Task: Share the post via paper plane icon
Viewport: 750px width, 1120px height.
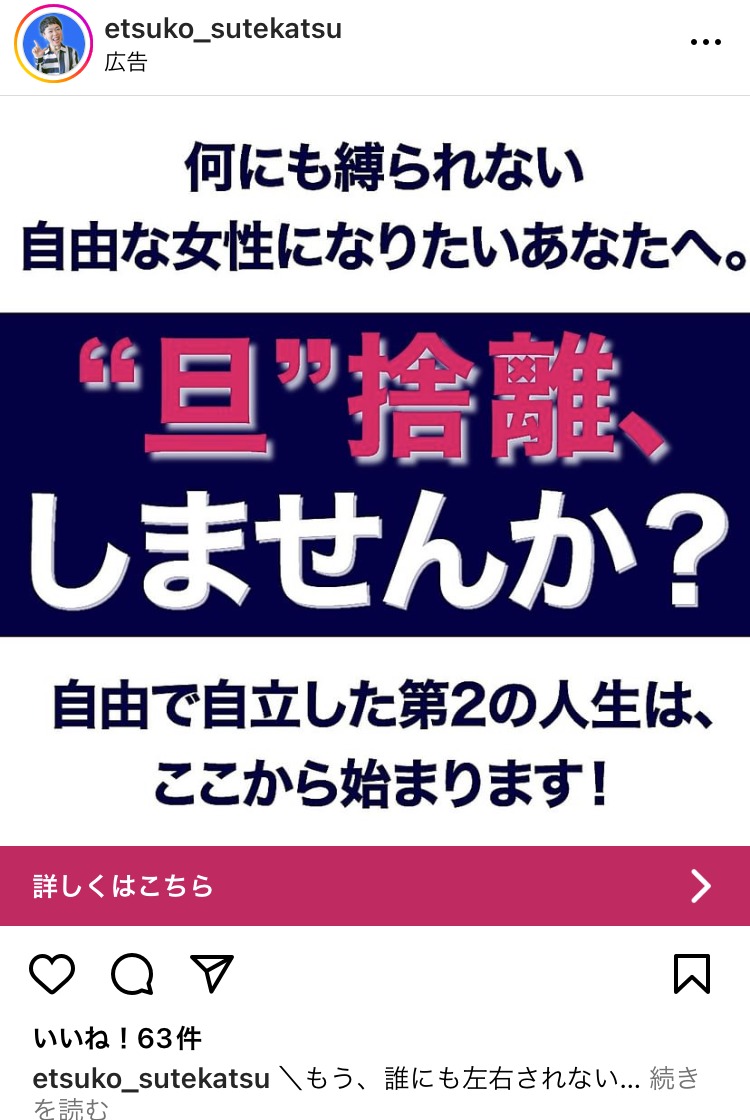Action: [211, 973]
